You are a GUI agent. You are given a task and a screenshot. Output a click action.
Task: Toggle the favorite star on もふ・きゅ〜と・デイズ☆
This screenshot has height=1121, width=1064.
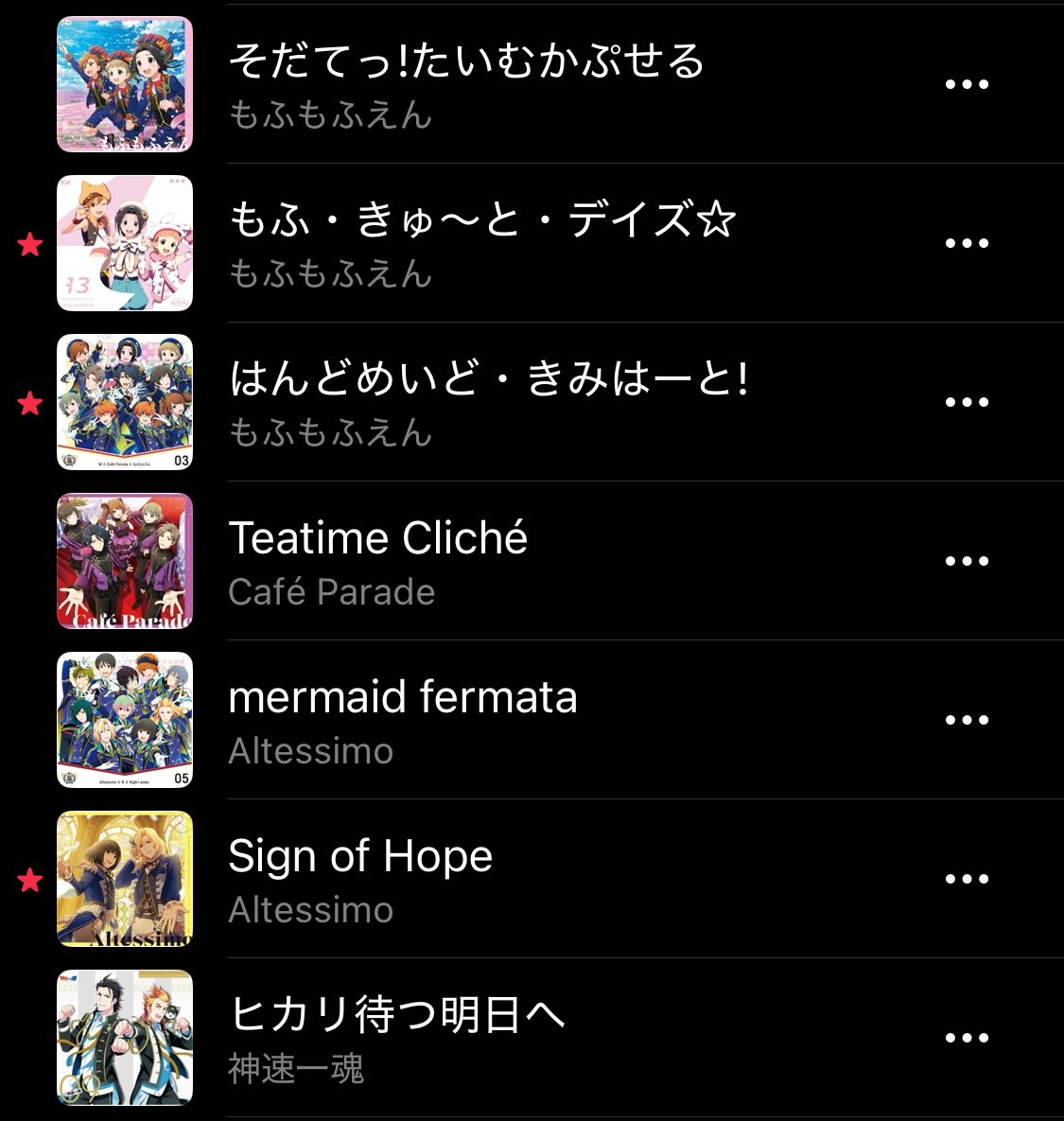coord(27,243)
